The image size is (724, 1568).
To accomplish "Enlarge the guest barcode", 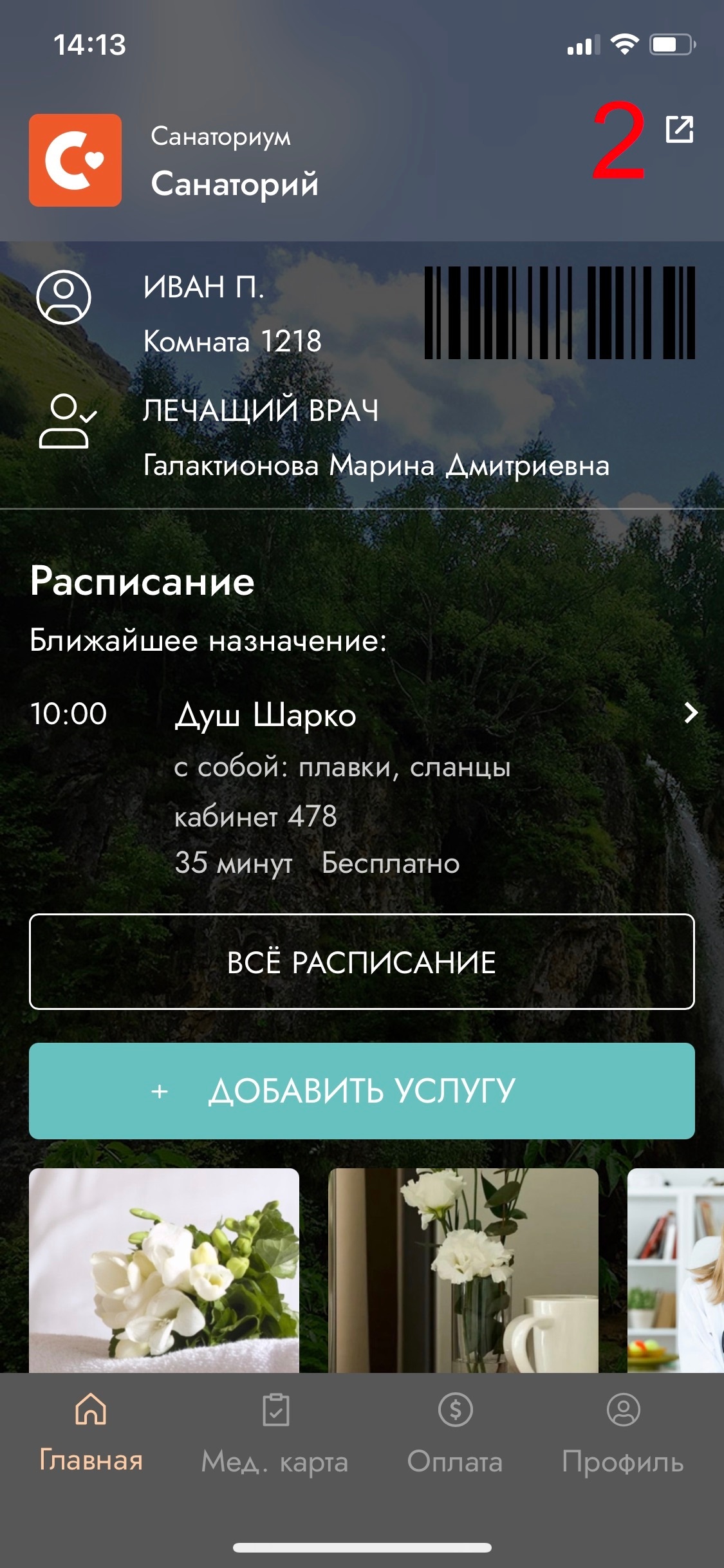I will pyautogui.click(x=559, y=313).
